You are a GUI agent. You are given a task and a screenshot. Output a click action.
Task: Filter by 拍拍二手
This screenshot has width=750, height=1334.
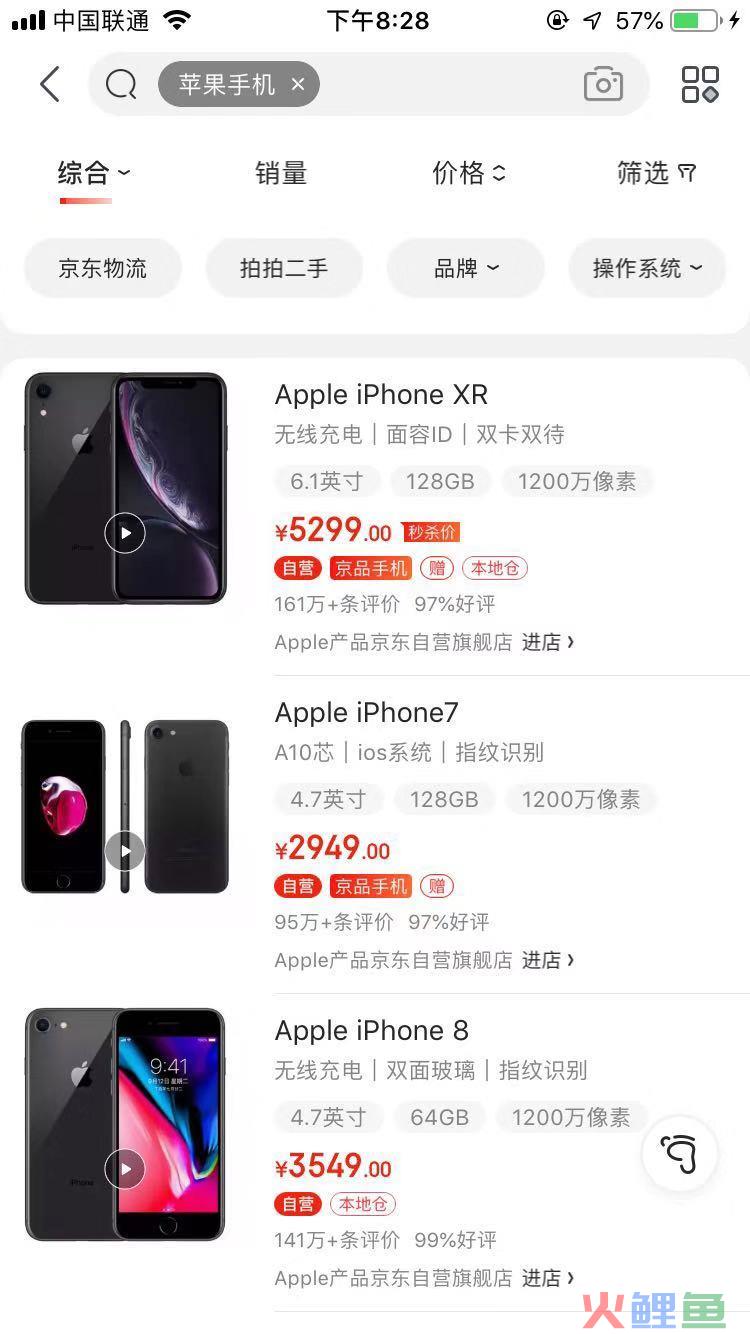(x=284, y=268)
